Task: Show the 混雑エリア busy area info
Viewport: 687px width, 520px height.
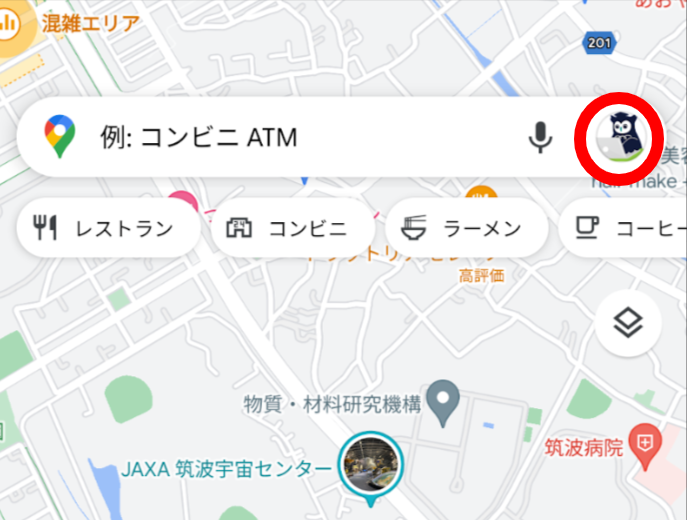Action: tap(75, 22)
